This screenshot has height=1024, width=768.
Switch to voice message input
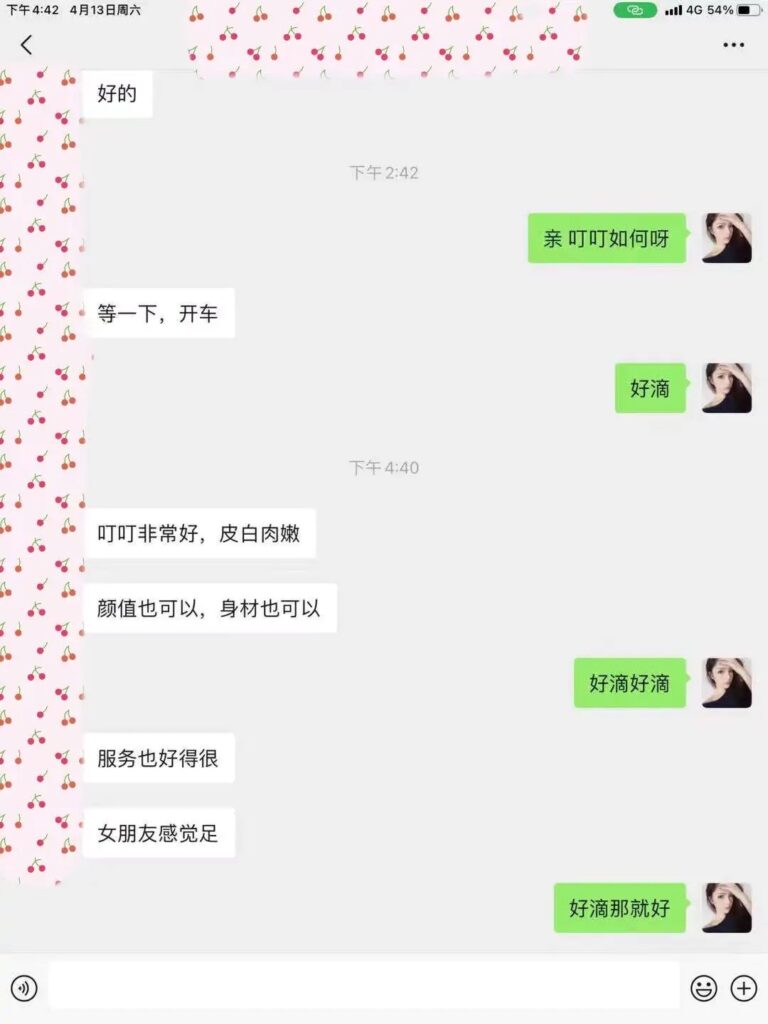[x=24, y=989]
